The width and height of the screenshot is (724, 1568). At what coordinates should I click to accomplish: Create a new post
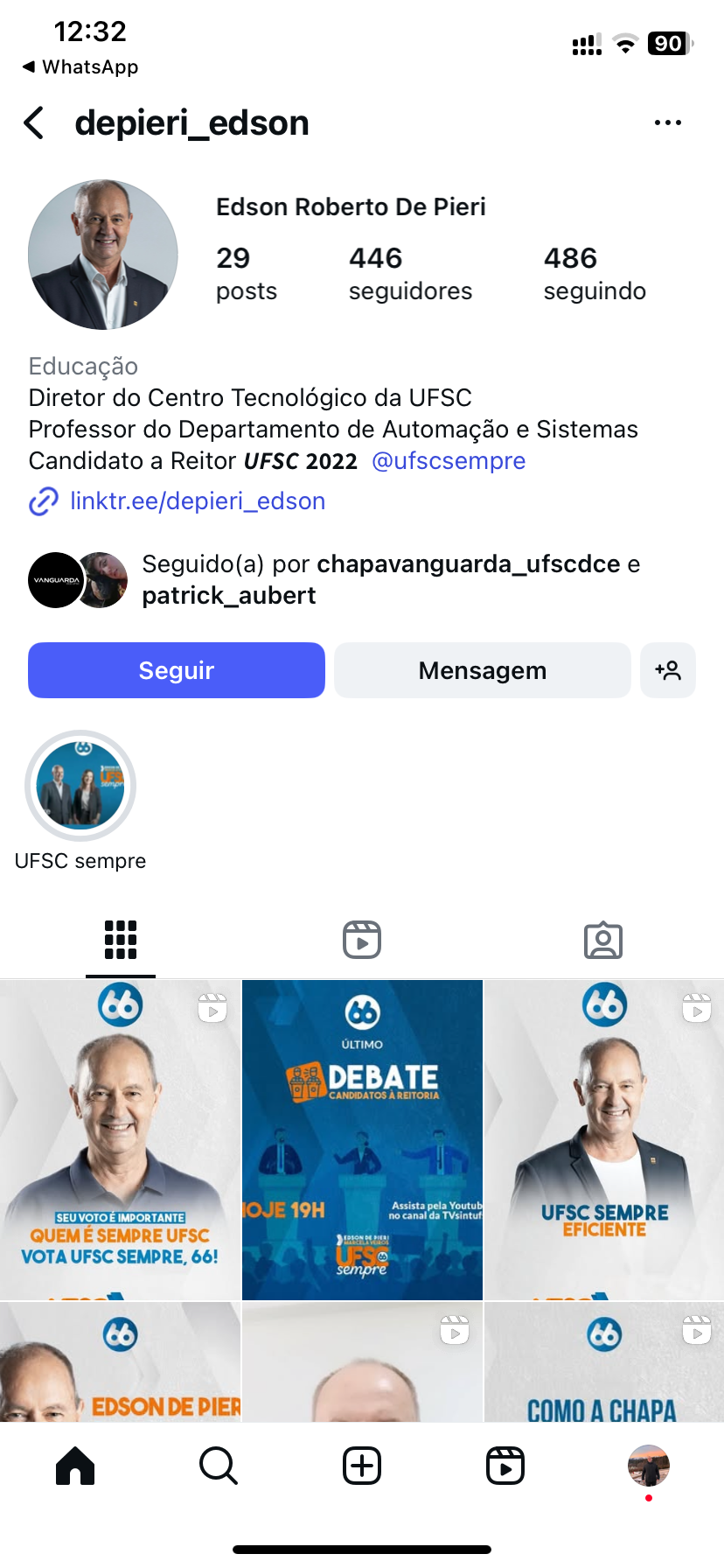coord(362,1466)
